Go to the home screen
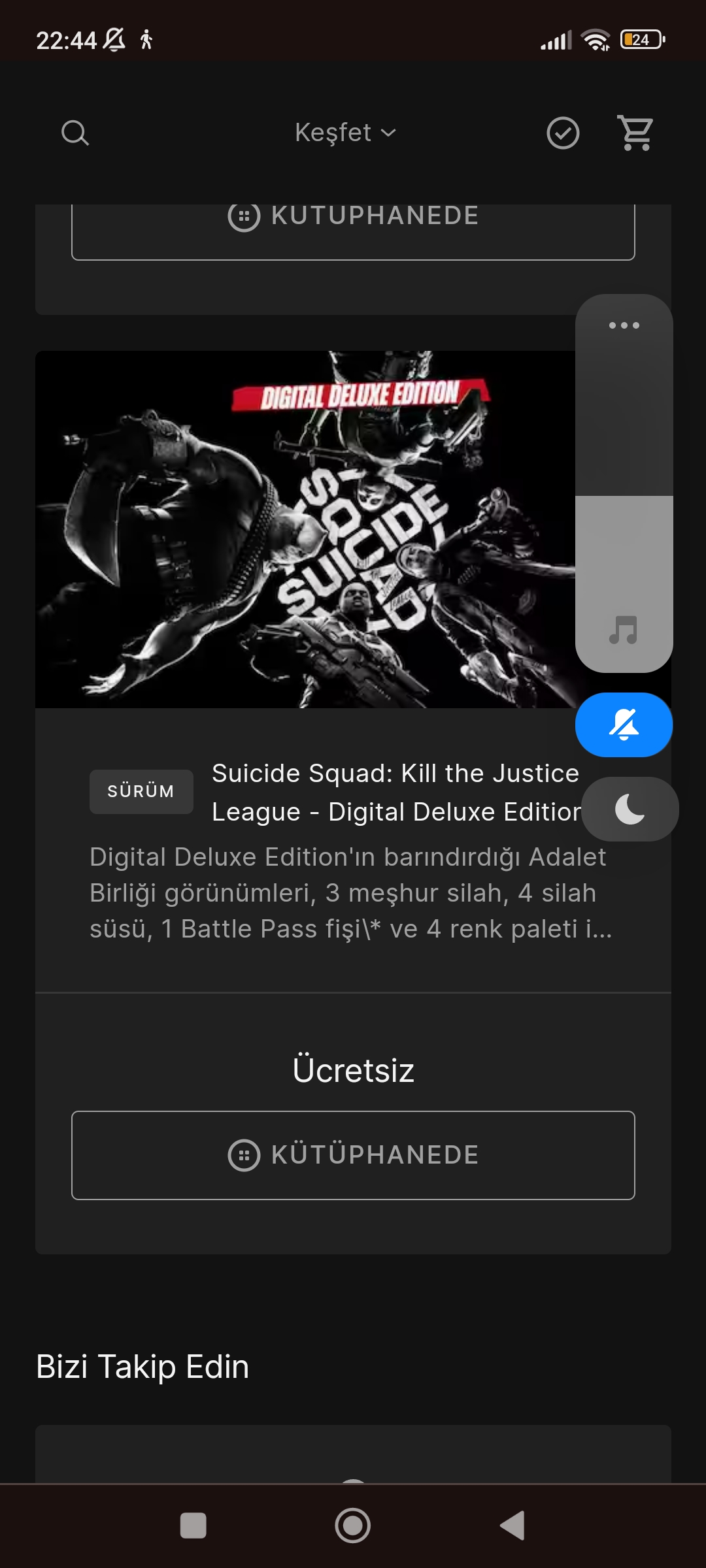The image size is (706, 1568). pos(353,1526)
